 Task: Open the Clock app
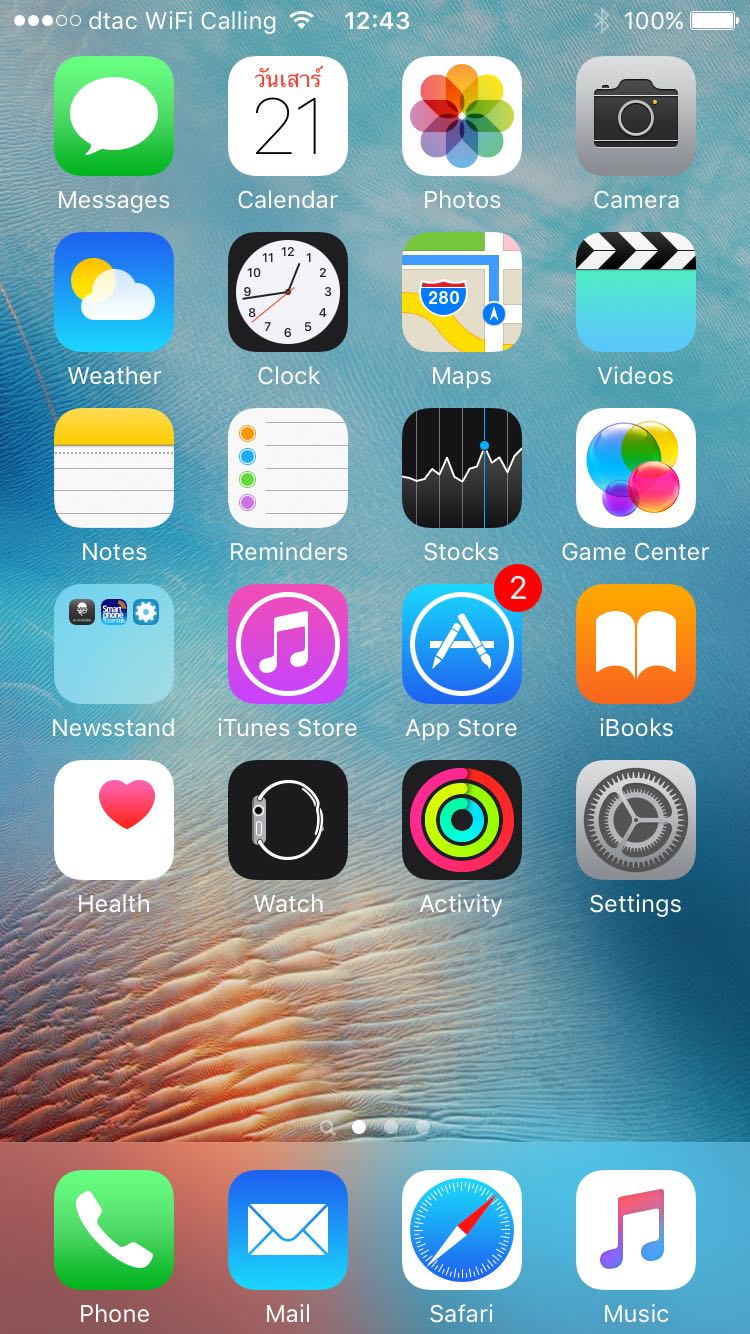[288, 292]
